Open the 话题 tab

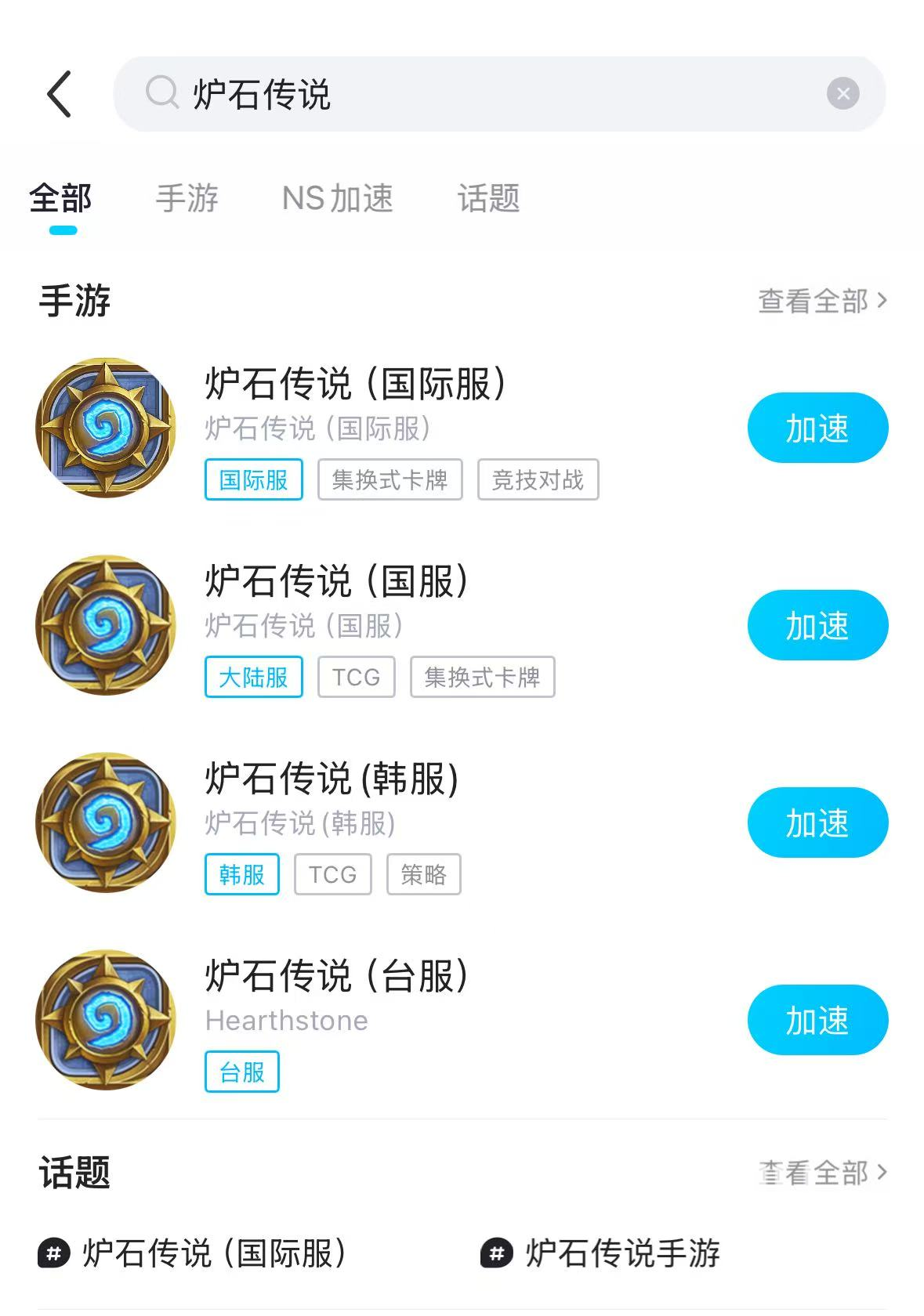click(x=488, y=198)
